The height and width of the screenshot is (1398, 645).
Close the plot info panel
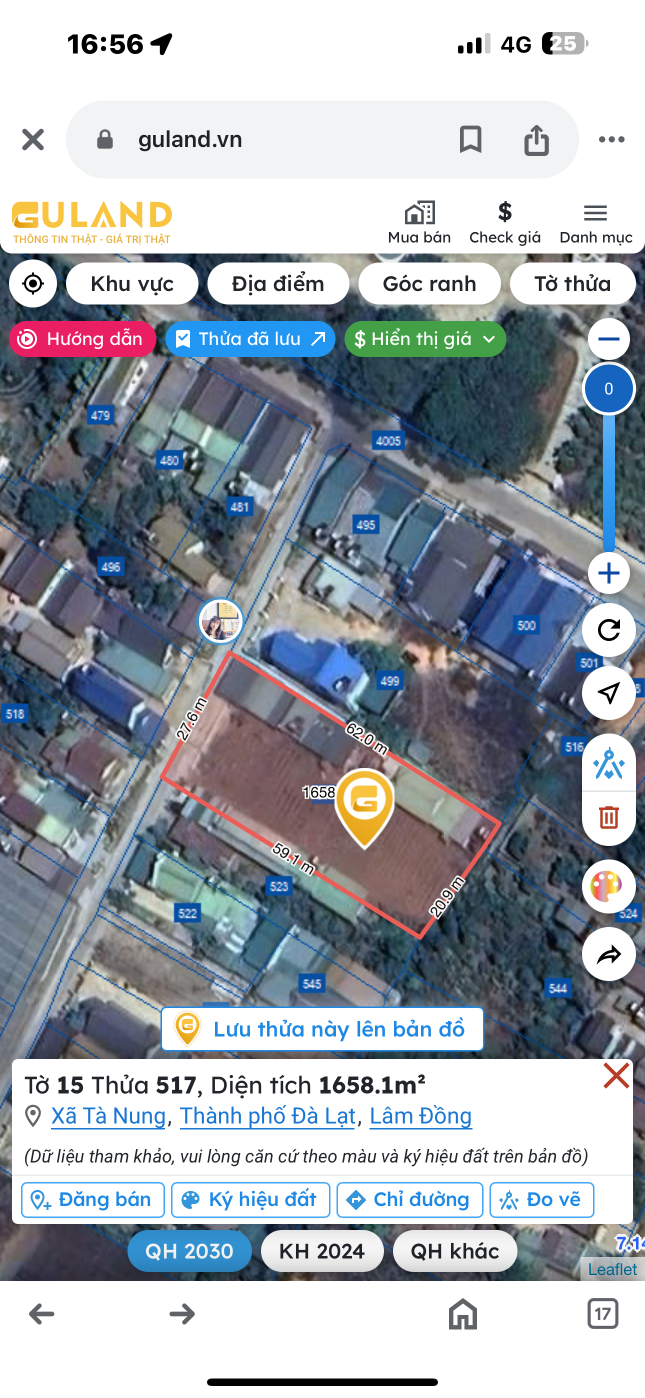coord(616,1076)
